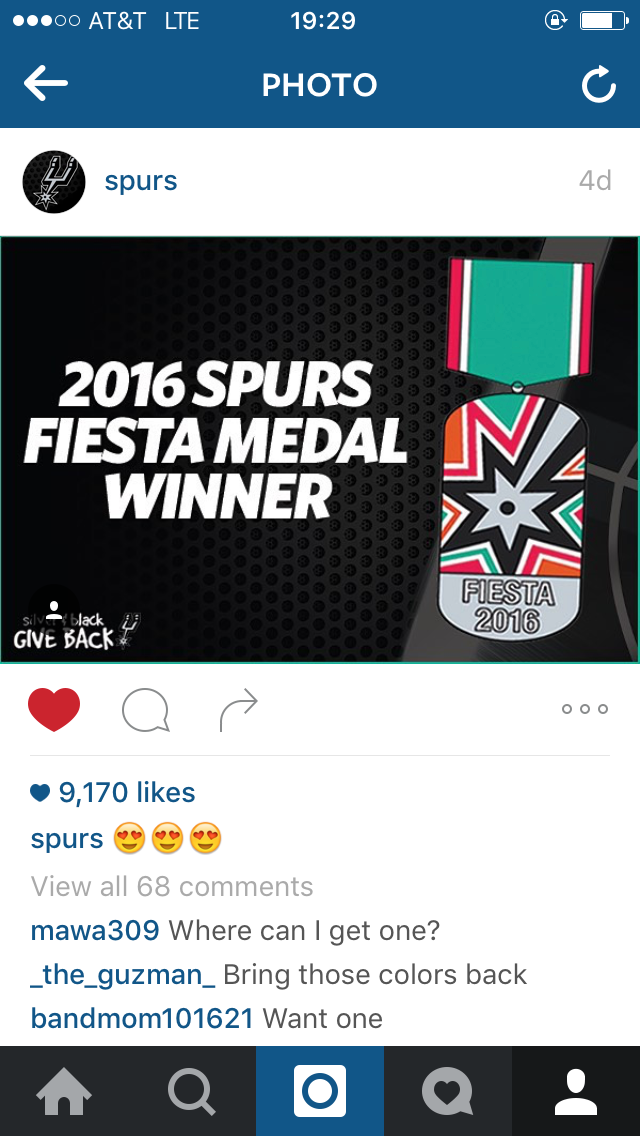
Task: View all 68 comments
Action: coord(172,886)
